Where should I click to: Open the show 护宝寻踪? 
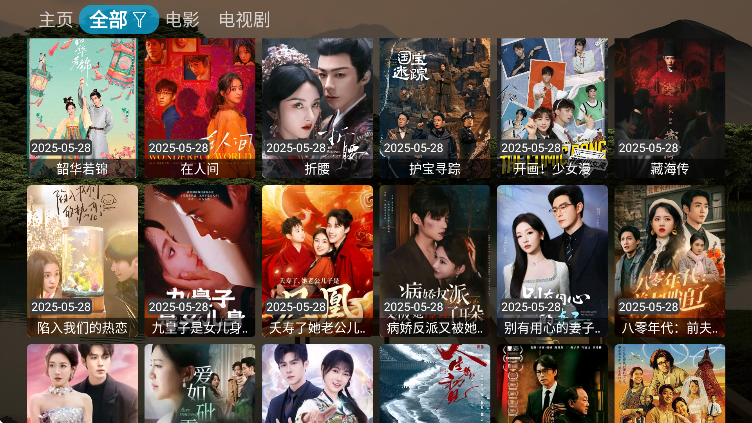click(435, 105)
